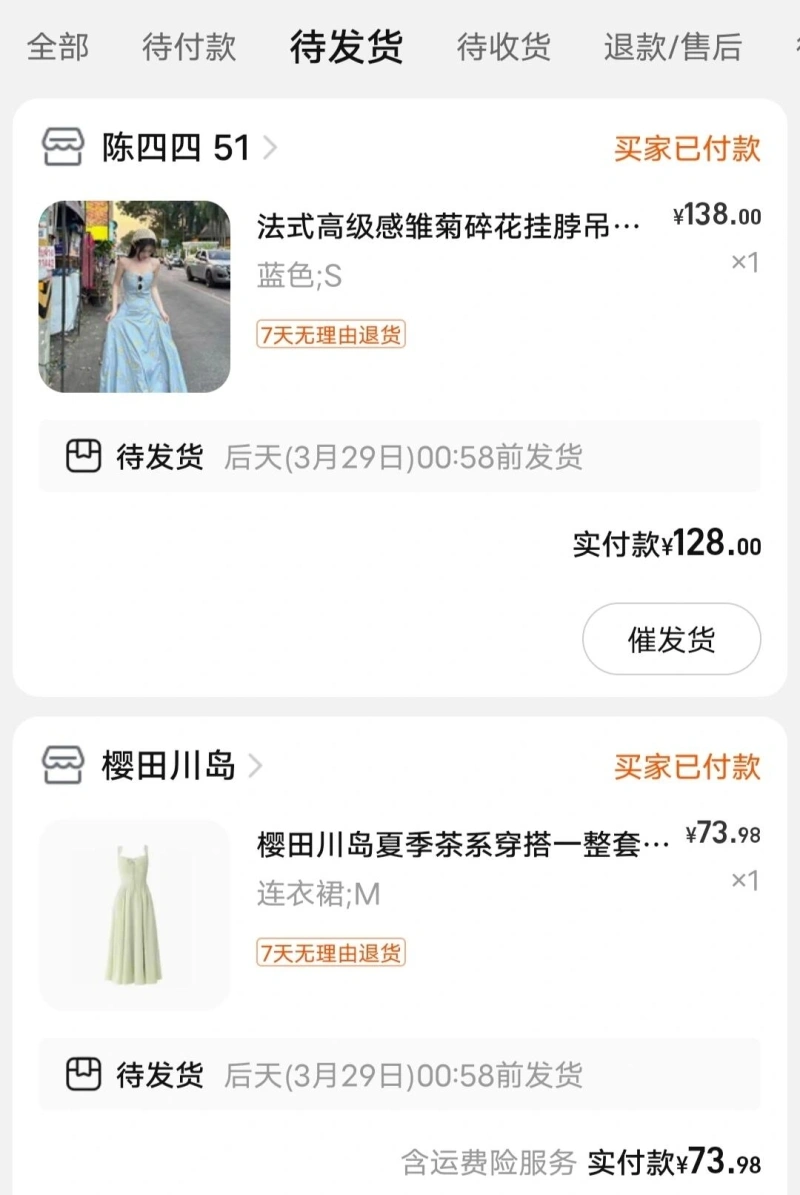The height and width of the screenshot is (1195, 800).
Task: View the blue floral dress product image
Action: 134,297
